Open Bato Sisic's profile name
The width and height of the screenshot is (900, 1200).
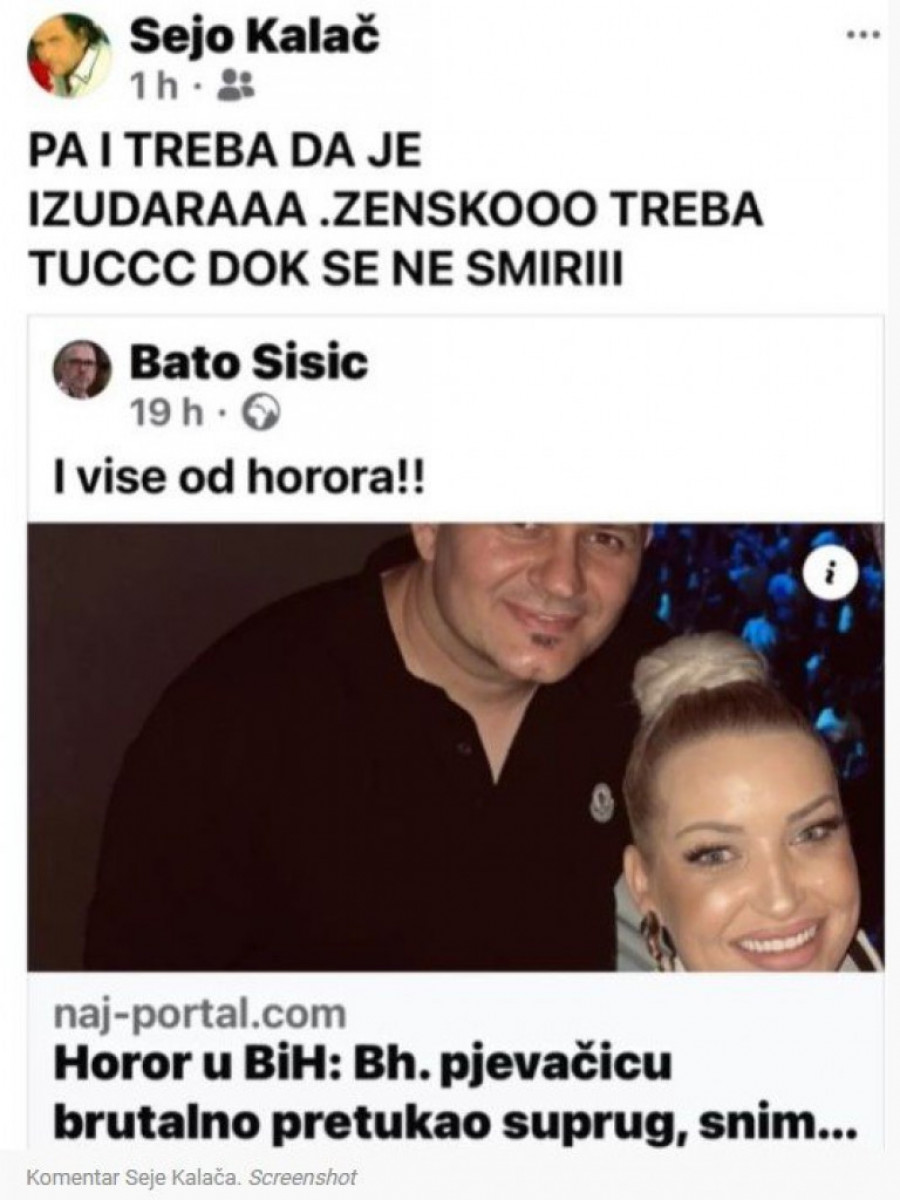[x=249, y=365]
